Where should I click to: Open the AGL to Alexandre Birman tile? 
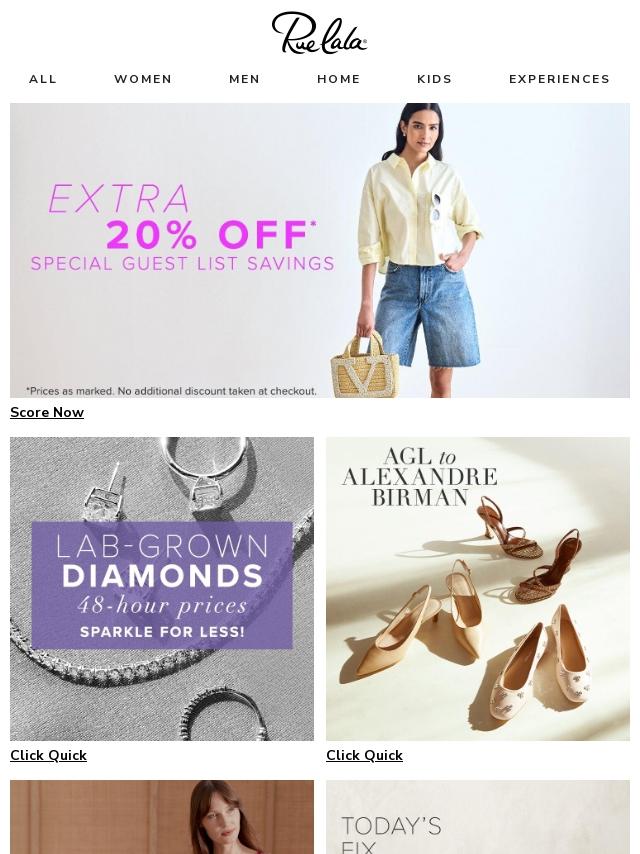[478, 588]
